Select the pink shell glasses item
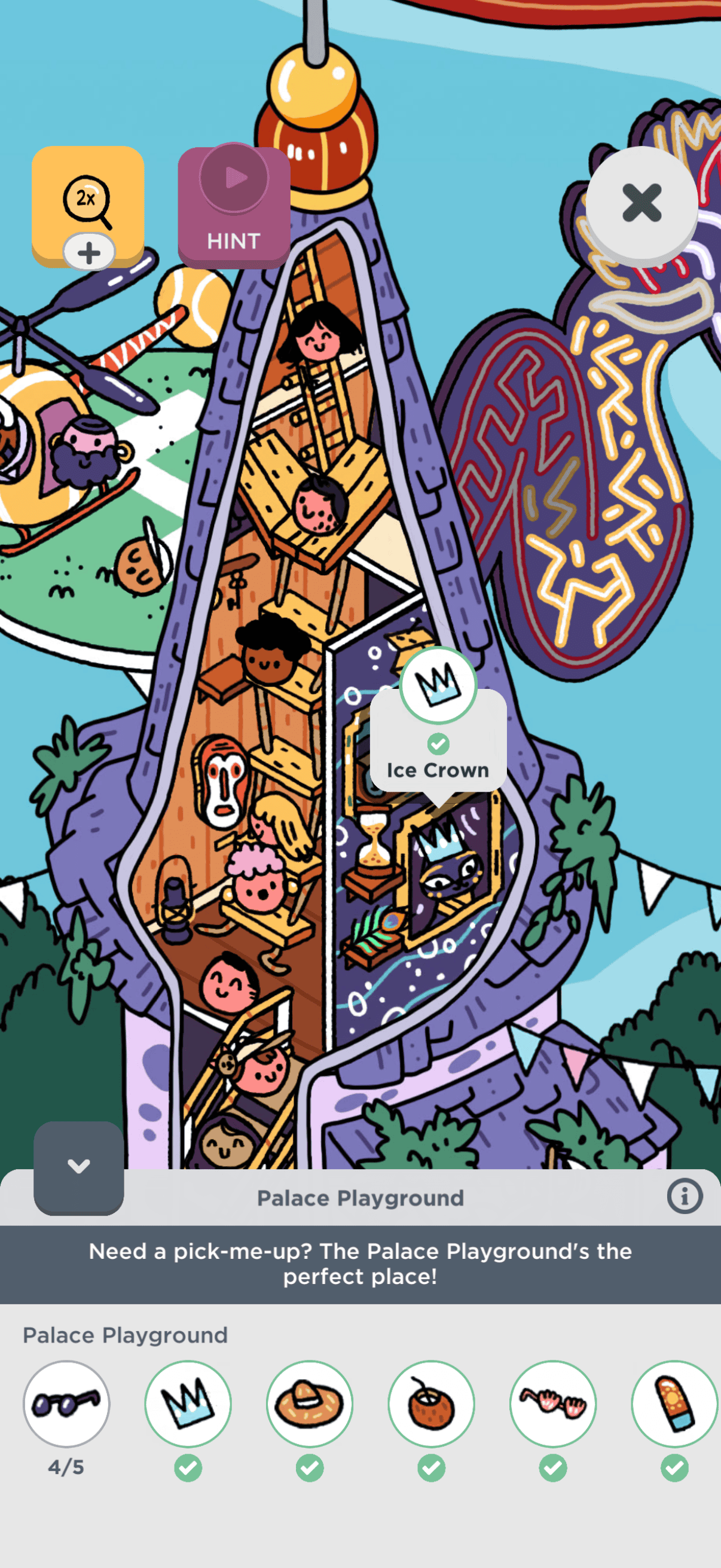 [x=553, y=1404]
